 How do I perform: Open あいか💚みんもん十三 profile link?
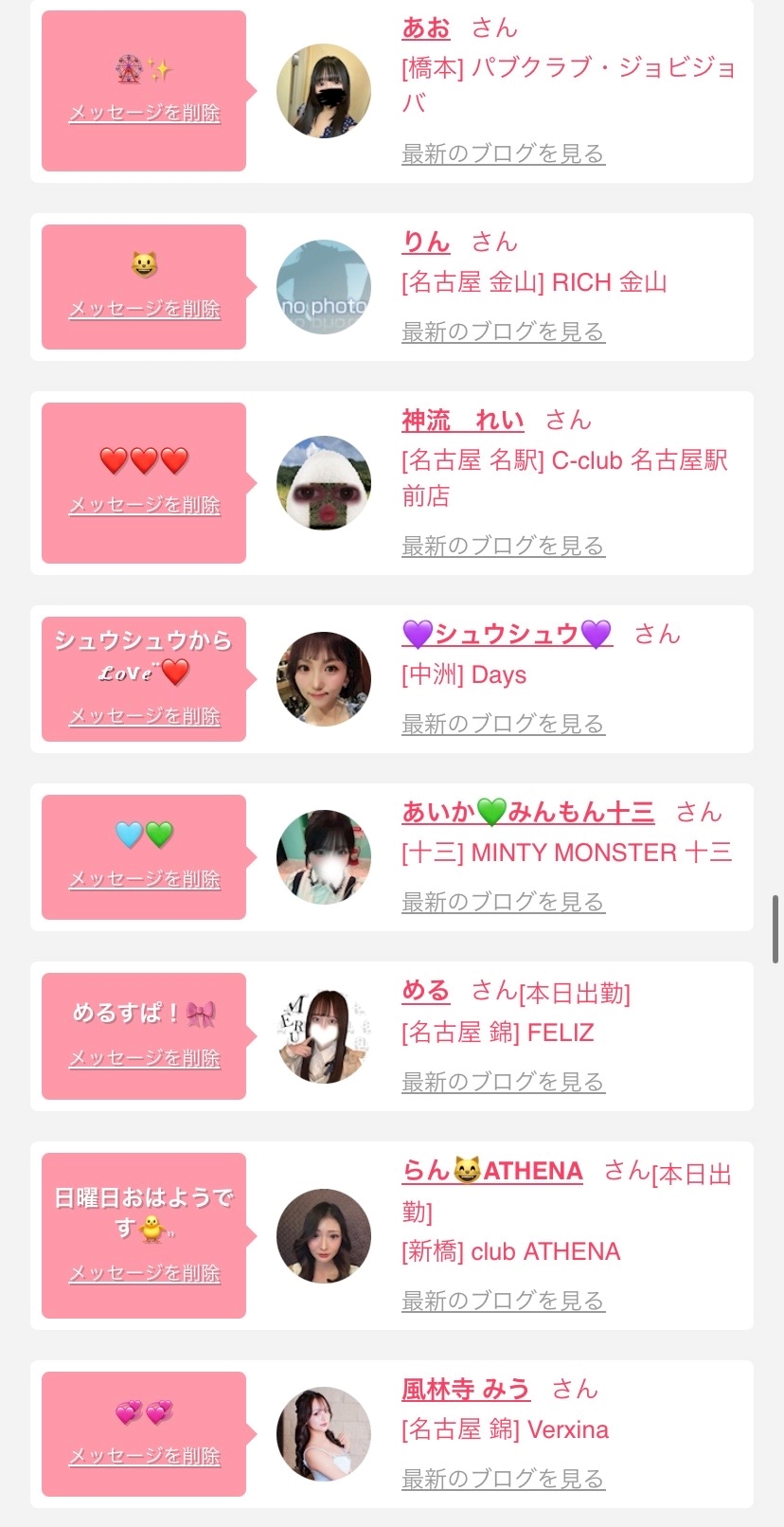coord(528,813)
